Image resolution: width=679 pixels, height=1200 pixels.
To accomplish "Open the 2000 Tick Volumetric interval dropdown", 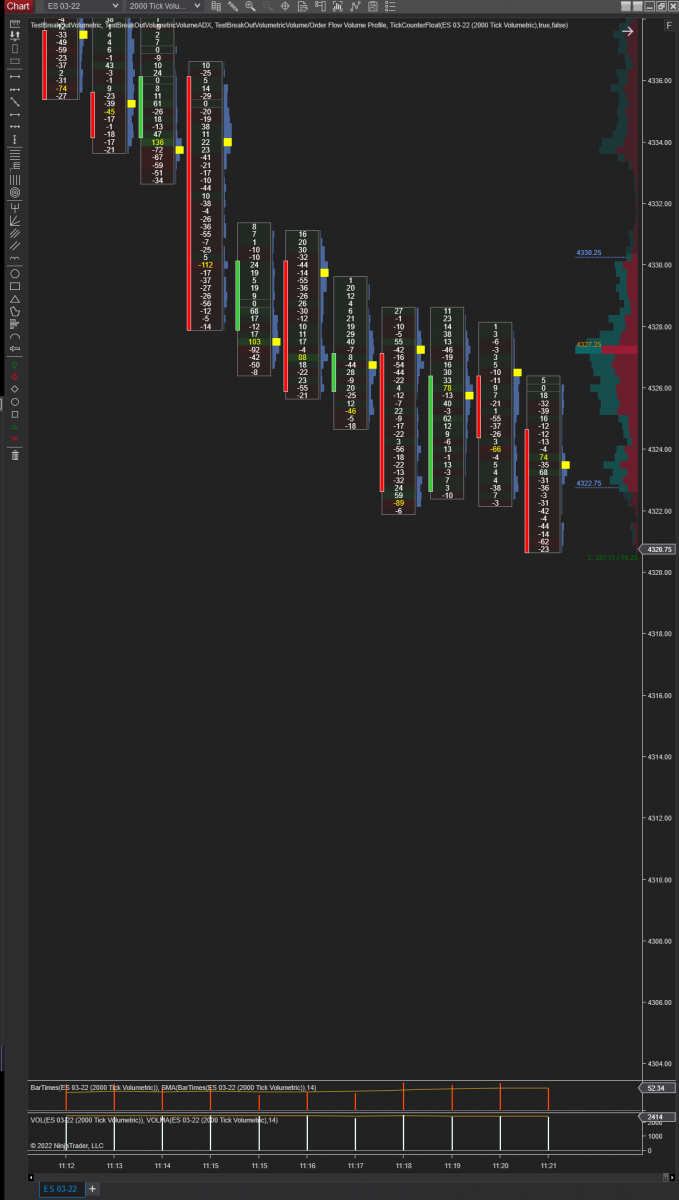I will (164, 6).
